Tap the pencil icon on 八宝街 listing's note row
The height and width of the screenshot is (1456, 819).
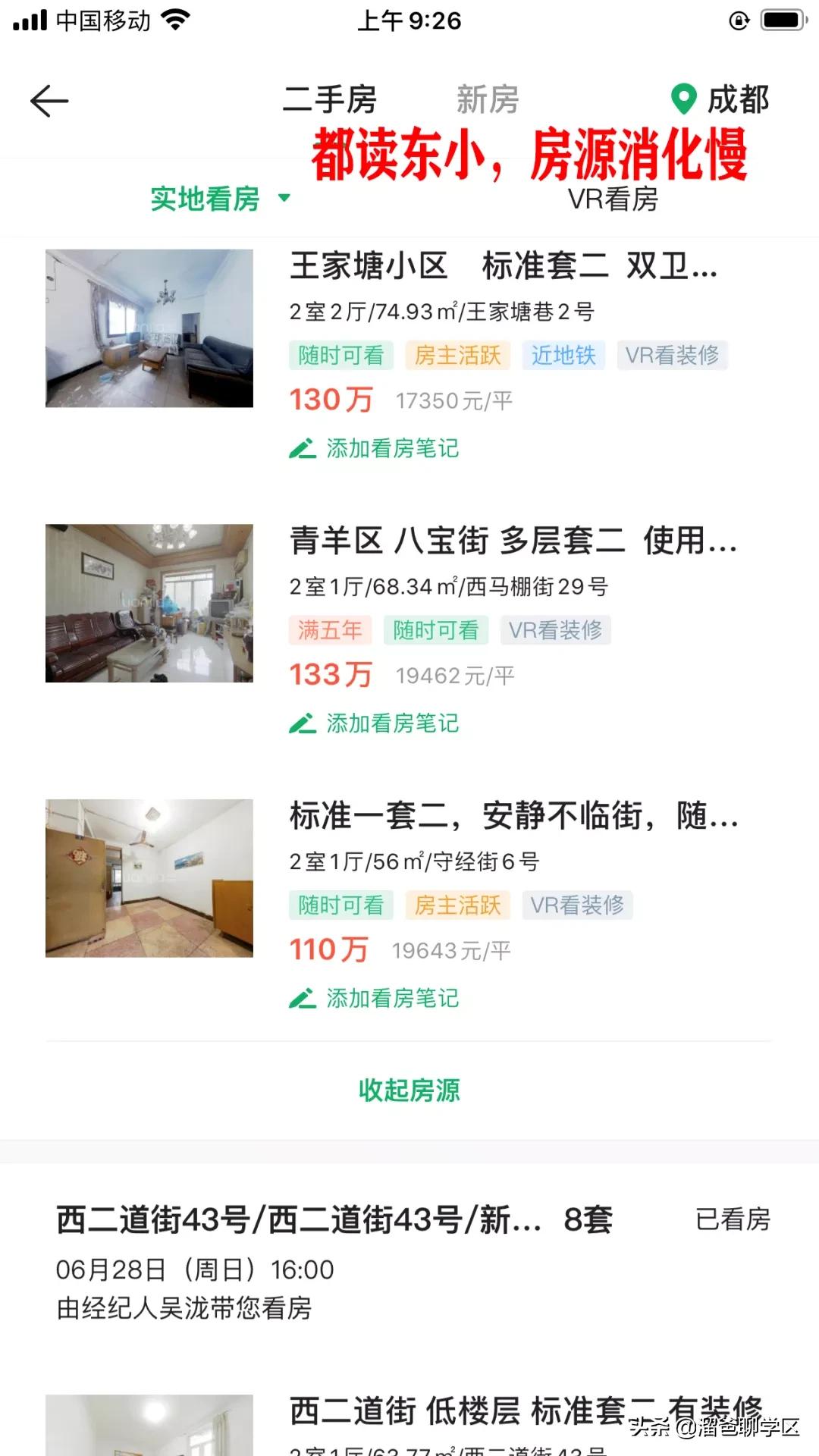[302, 723]
